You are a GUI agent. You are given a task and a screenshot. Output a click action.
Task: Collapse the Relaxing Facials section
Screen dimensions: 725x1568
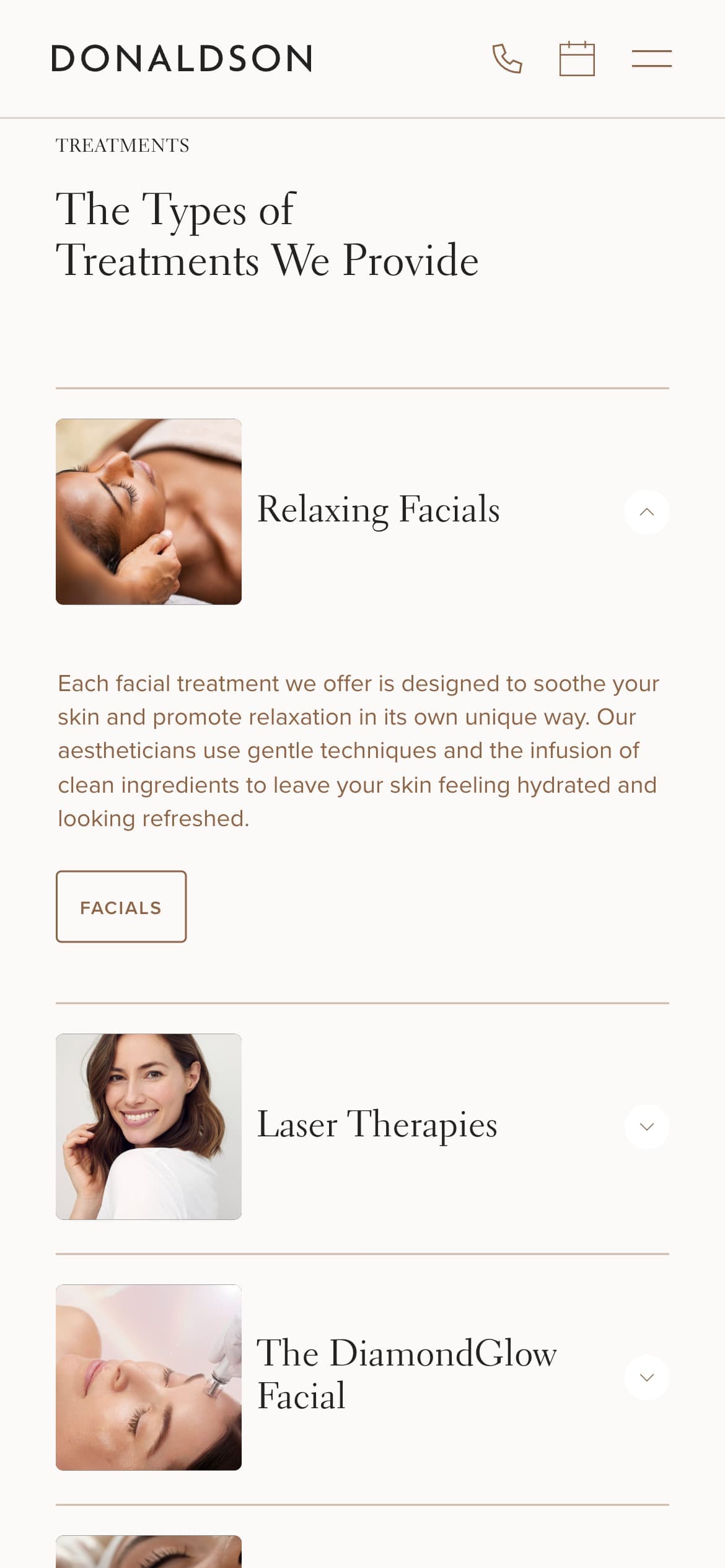click(x=646, y=512)
